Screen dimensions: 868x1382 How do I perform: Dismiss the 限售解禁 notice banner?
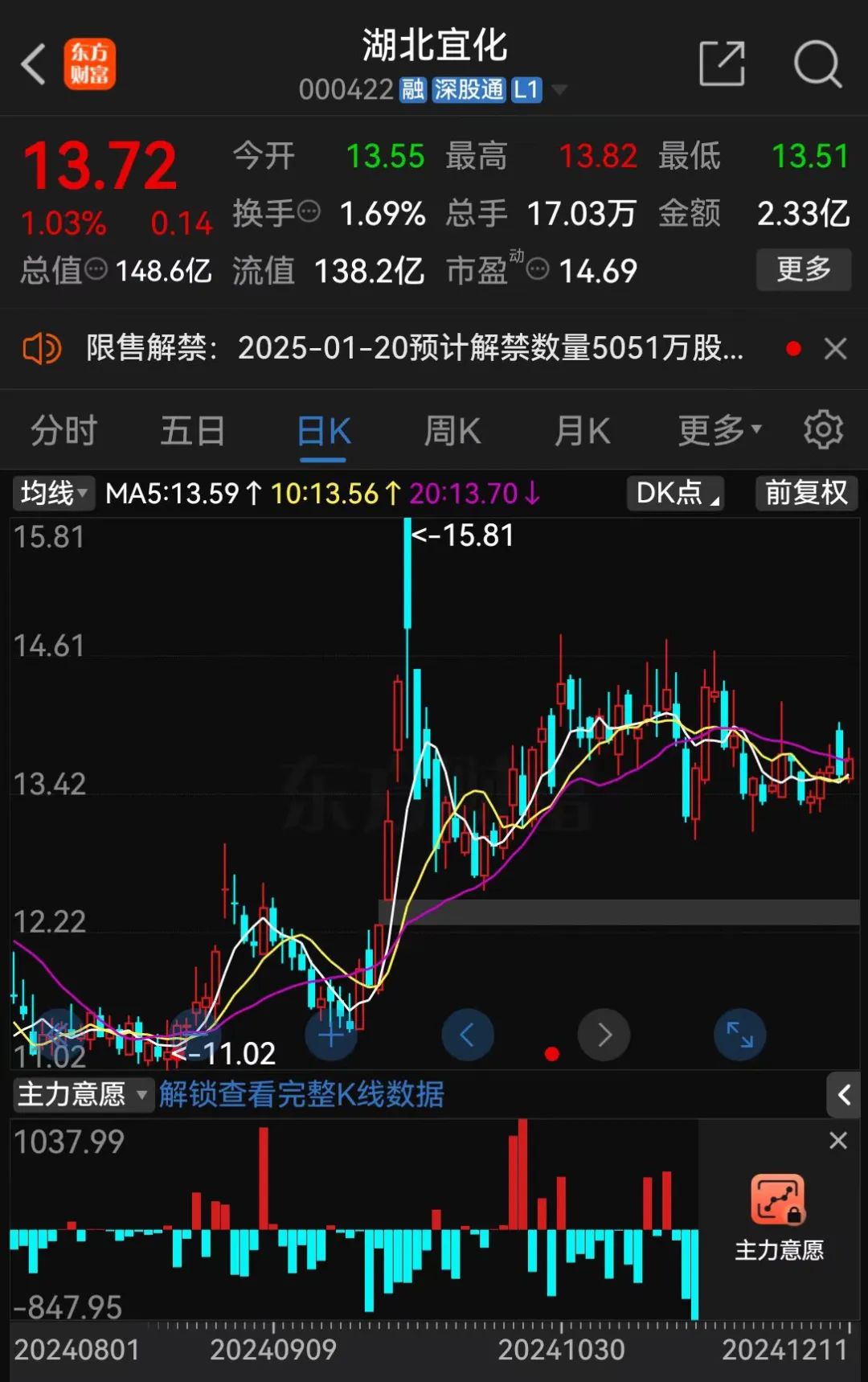tap(836, 349)
